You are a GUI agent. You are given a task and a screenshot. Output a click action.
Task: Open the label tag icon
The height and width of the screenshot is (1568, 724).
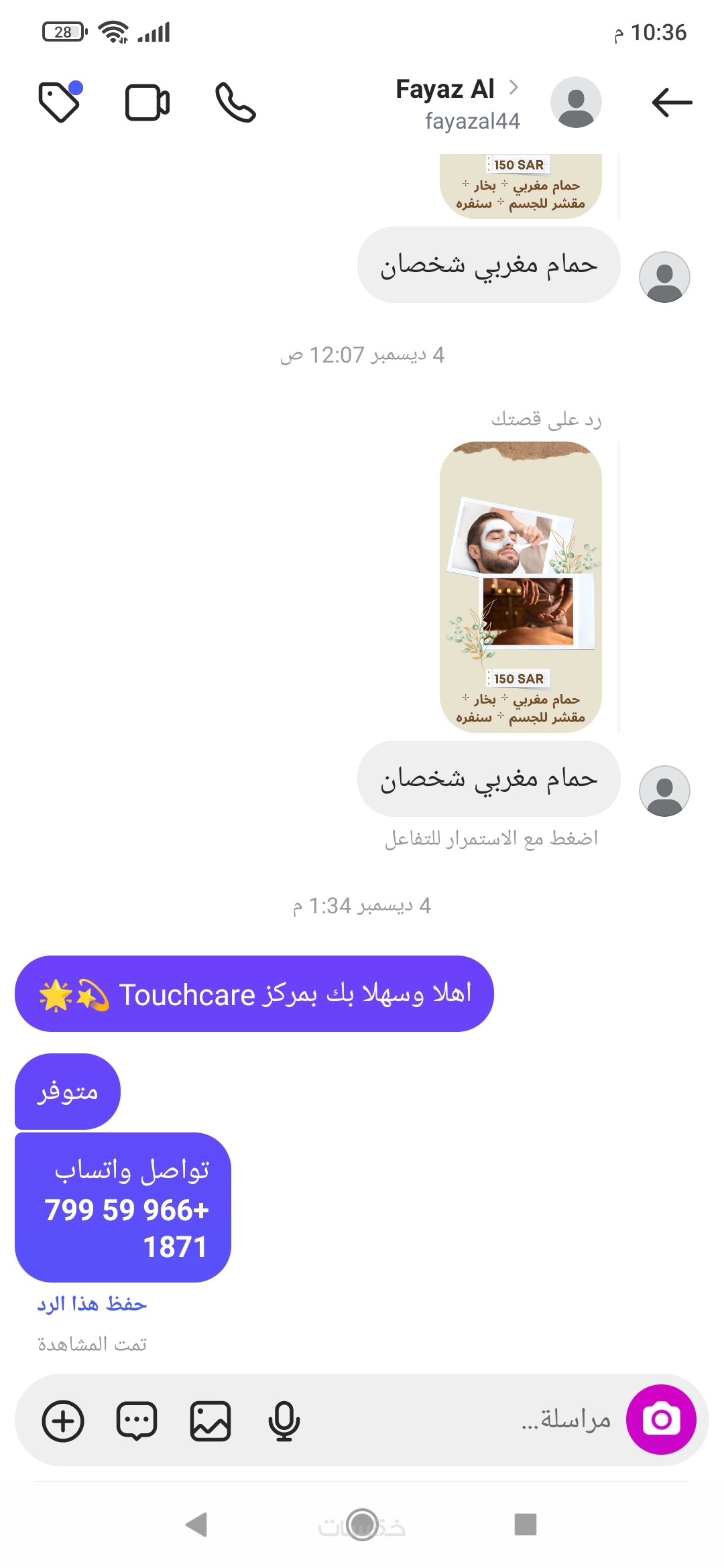59,103
